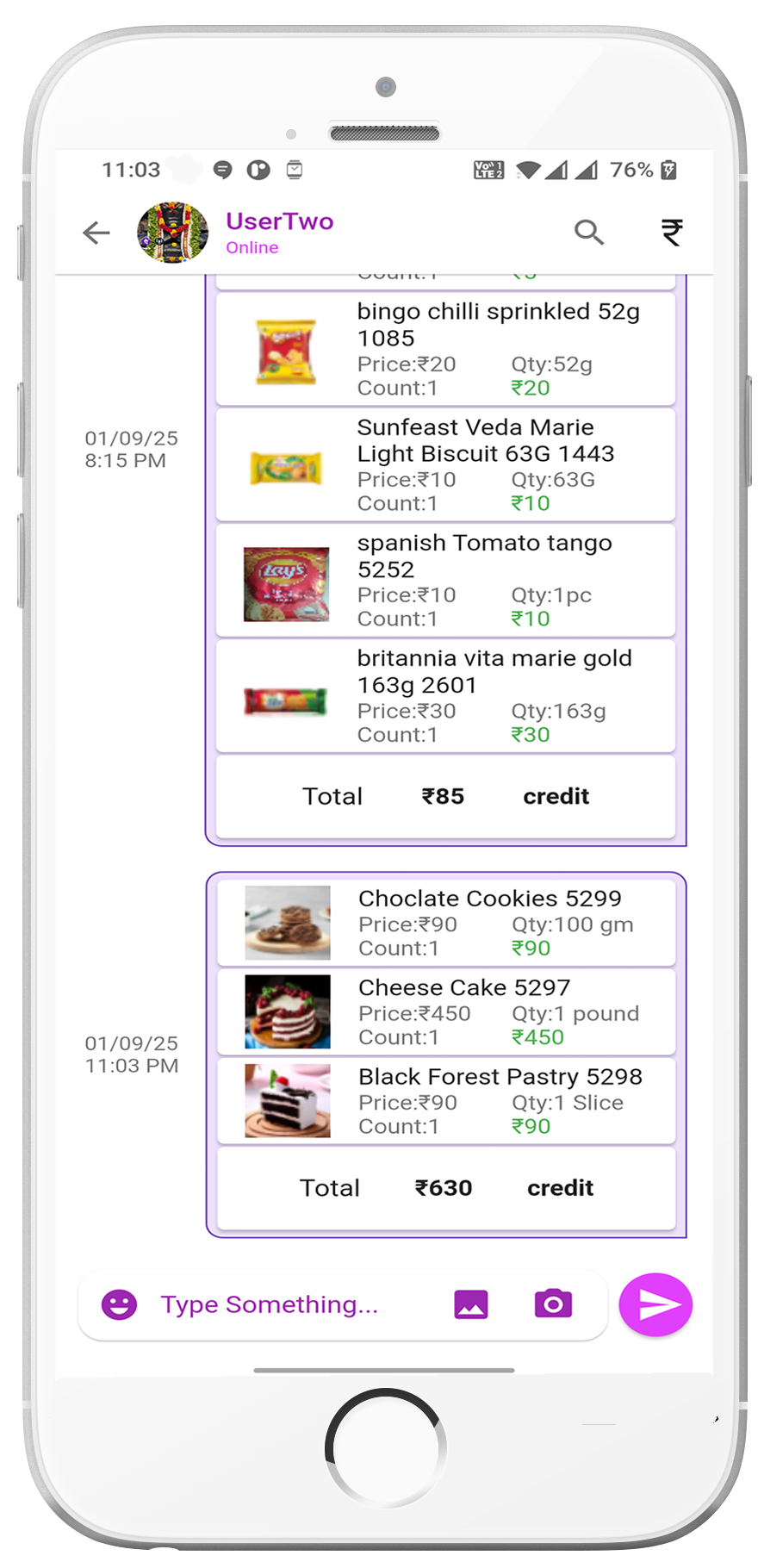This screenshot has height=1568, width=764.
Task: Open the emoji picker
Action: point(119,1304)
